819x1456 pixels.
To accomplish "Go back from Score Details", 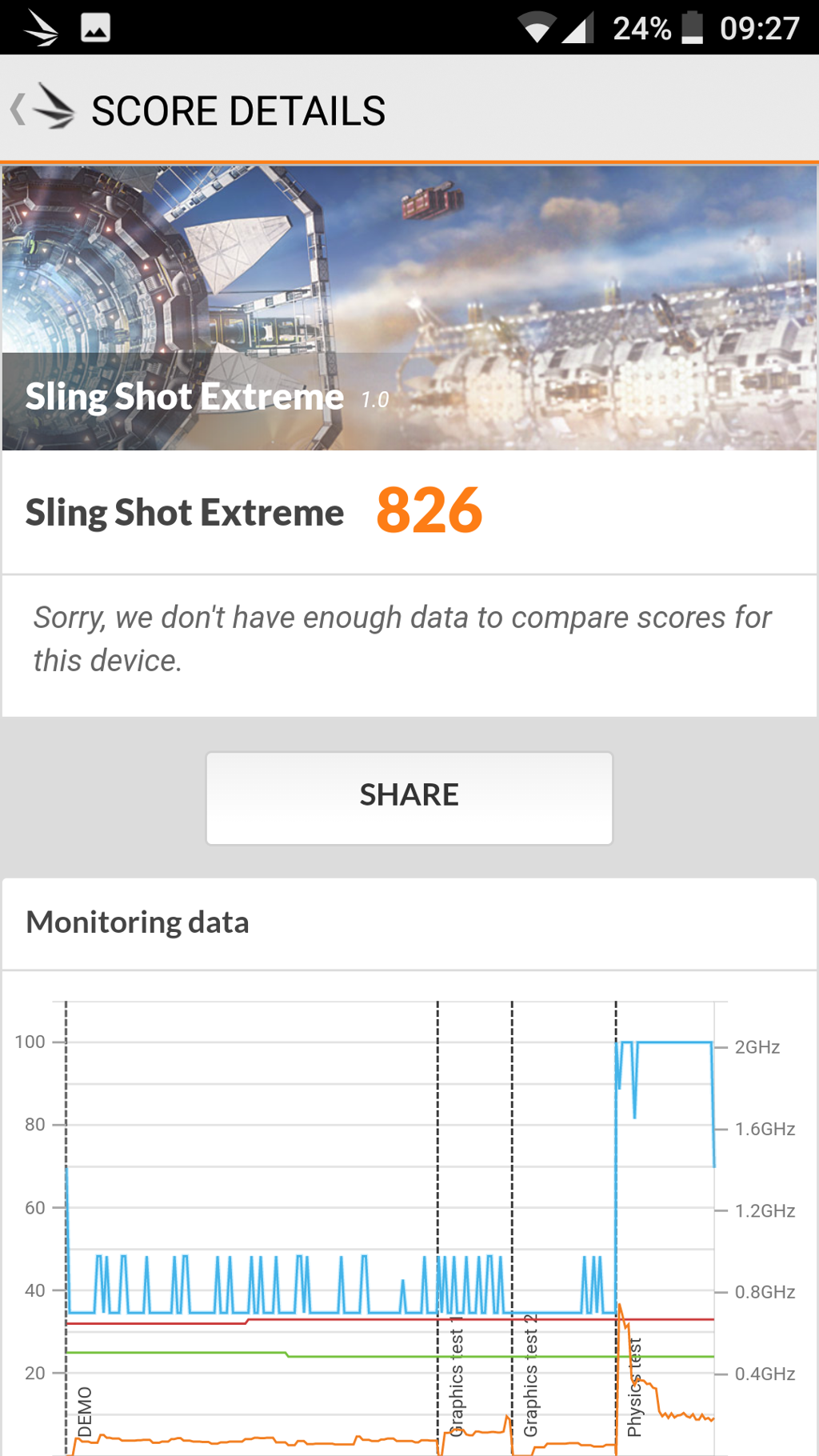I will tap(40, 110).
